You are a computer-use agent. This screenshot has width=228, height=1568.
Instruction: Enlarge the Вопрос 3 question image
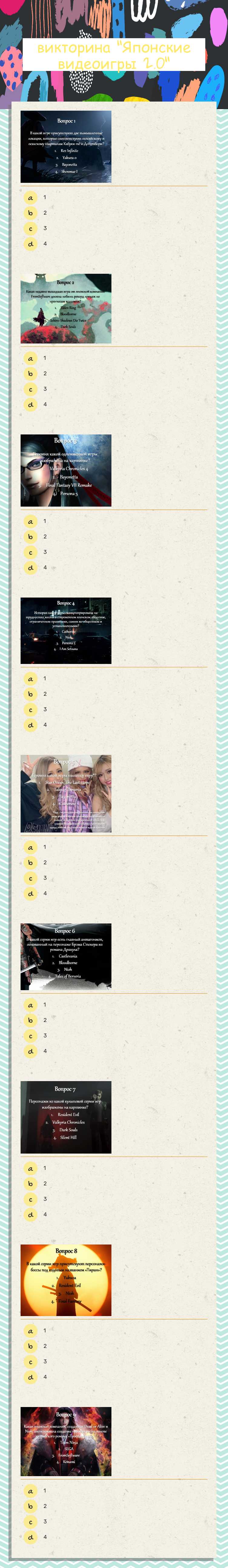[x=66, y=470]
